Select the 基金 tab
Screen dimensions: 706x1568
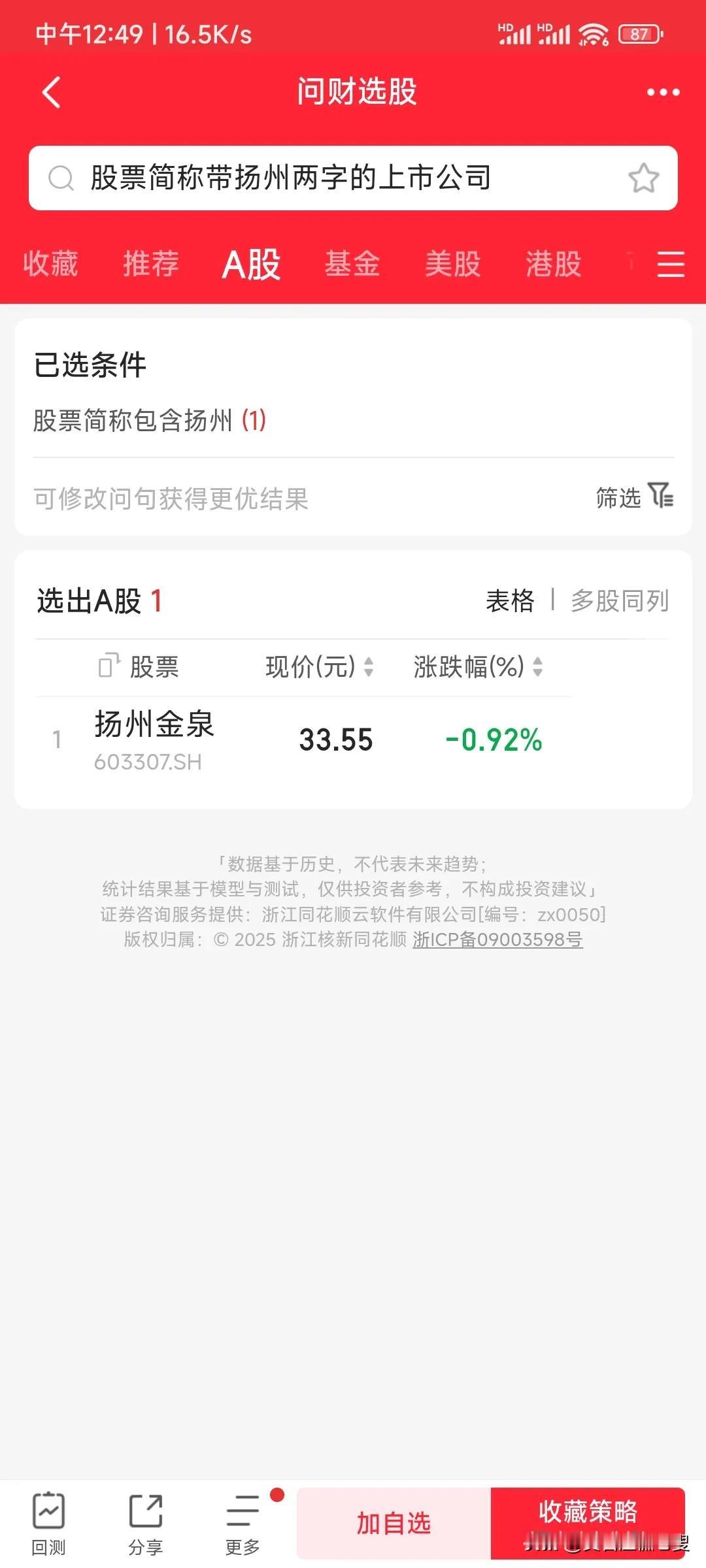pyautogui.click(x=352, y=264)
